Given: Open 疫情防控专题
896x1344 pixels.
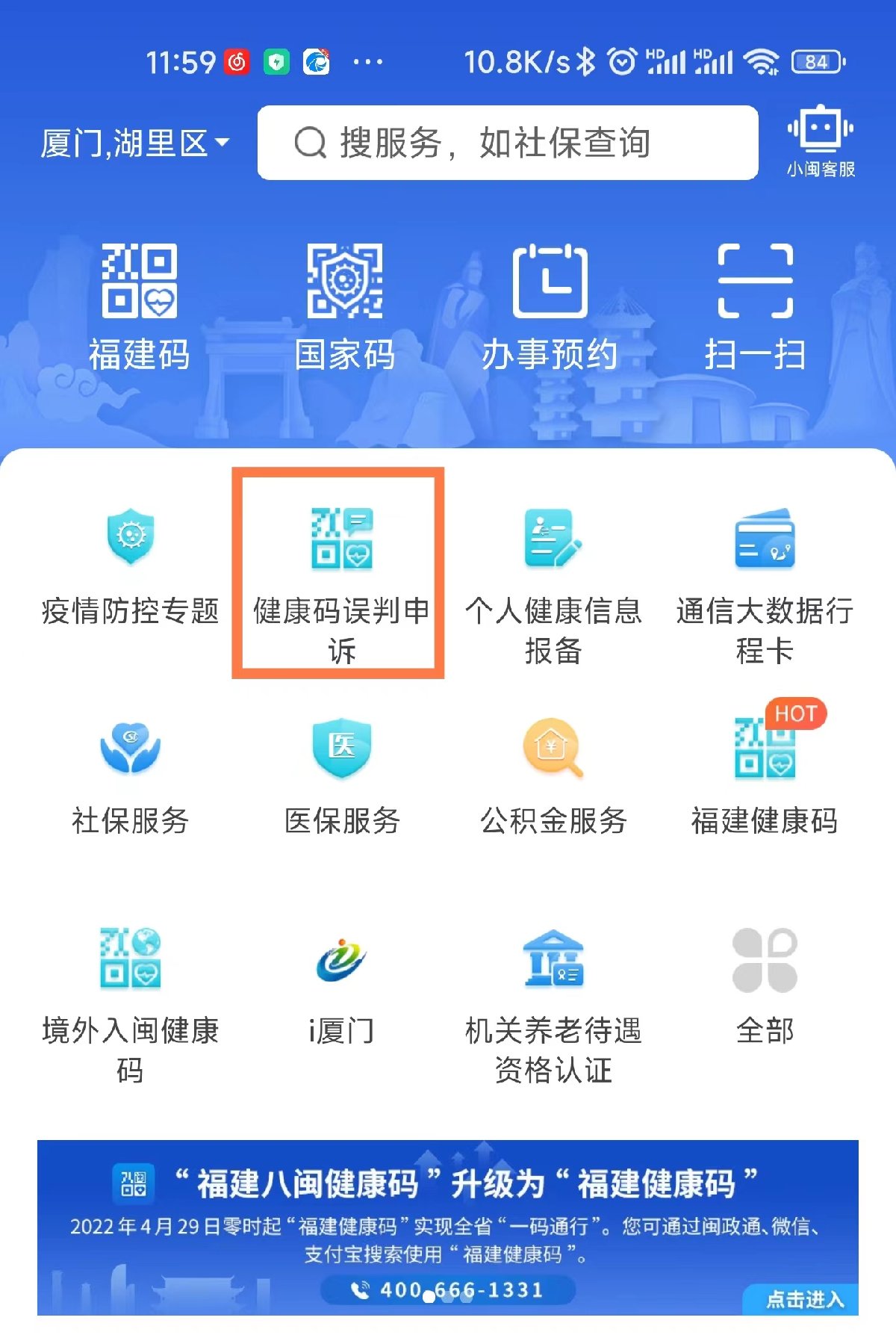Looking at the screenshot, I should tap(131, 568).
